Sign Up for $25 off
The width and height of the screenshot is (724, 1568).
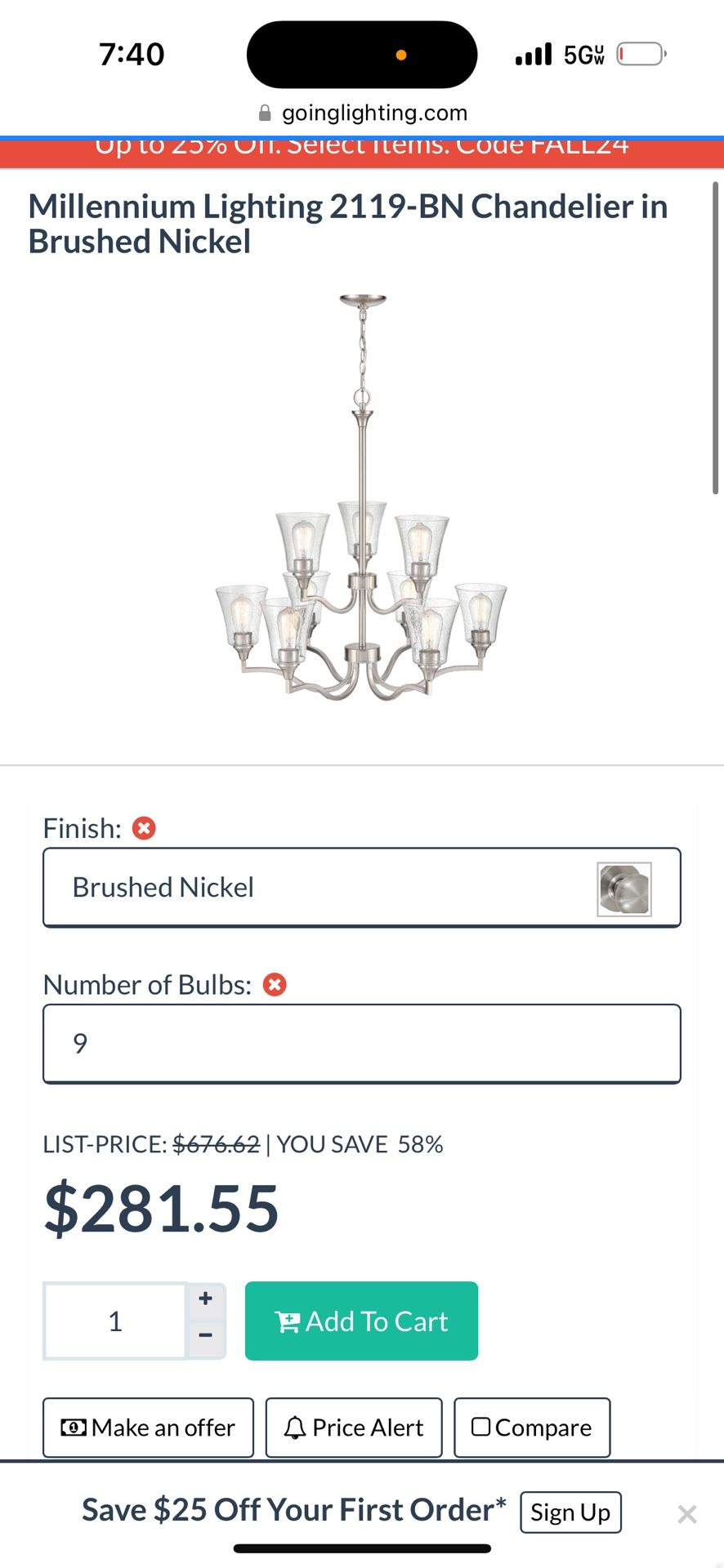[570, 1512]
